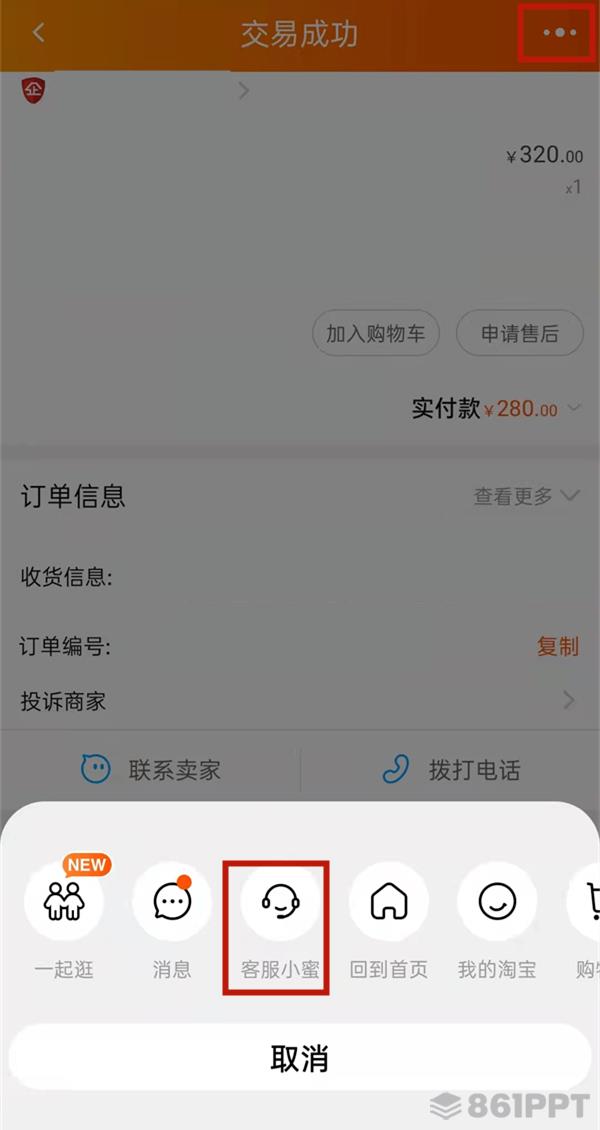This screenshot has width=600, height=1130.
Task: Tap 申请售后 for after-sales
Action: tap(519, 334)
